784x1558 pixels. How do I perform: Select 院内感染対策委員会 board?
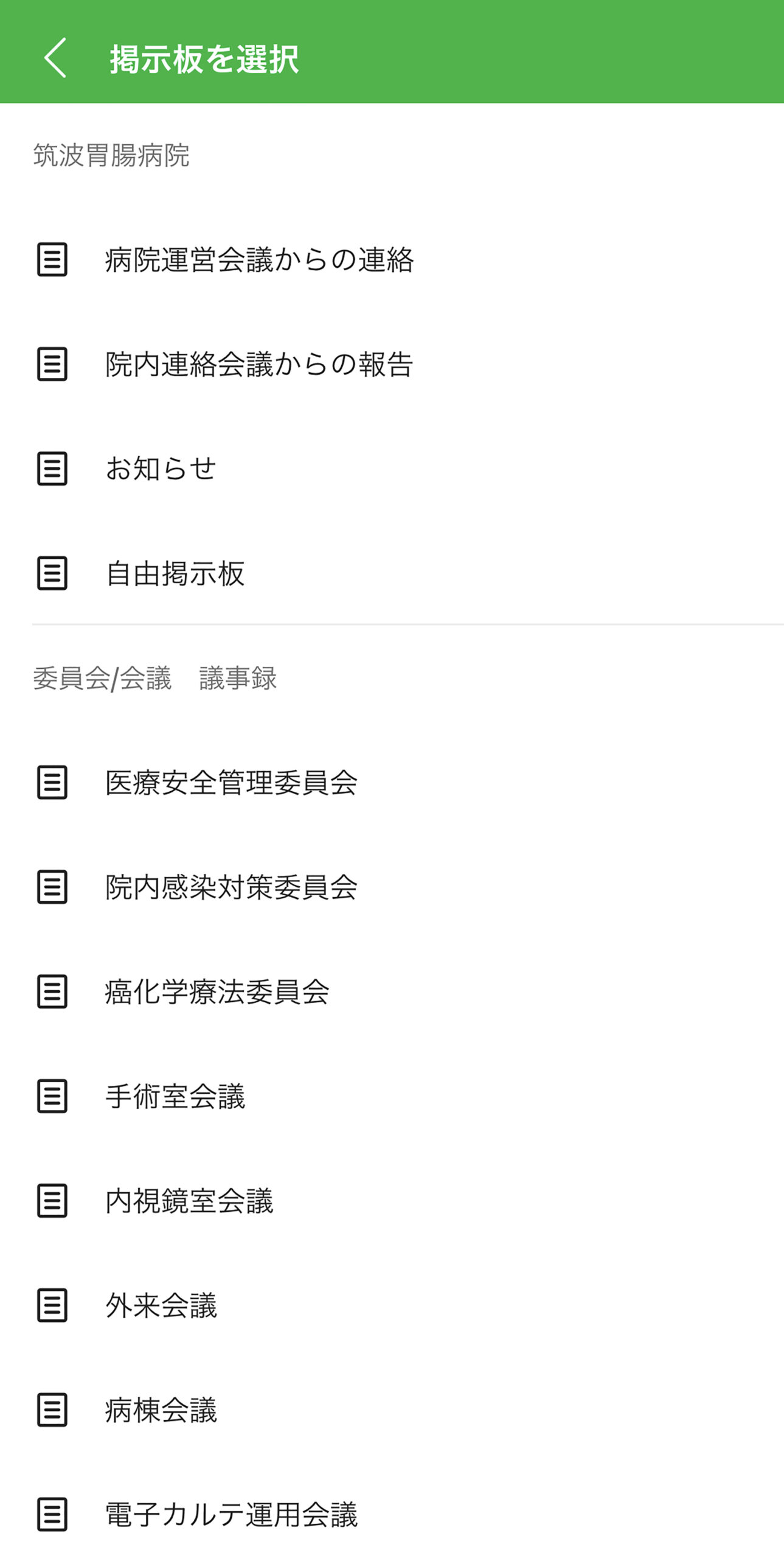pyautogui.click(x=231, y=887)
